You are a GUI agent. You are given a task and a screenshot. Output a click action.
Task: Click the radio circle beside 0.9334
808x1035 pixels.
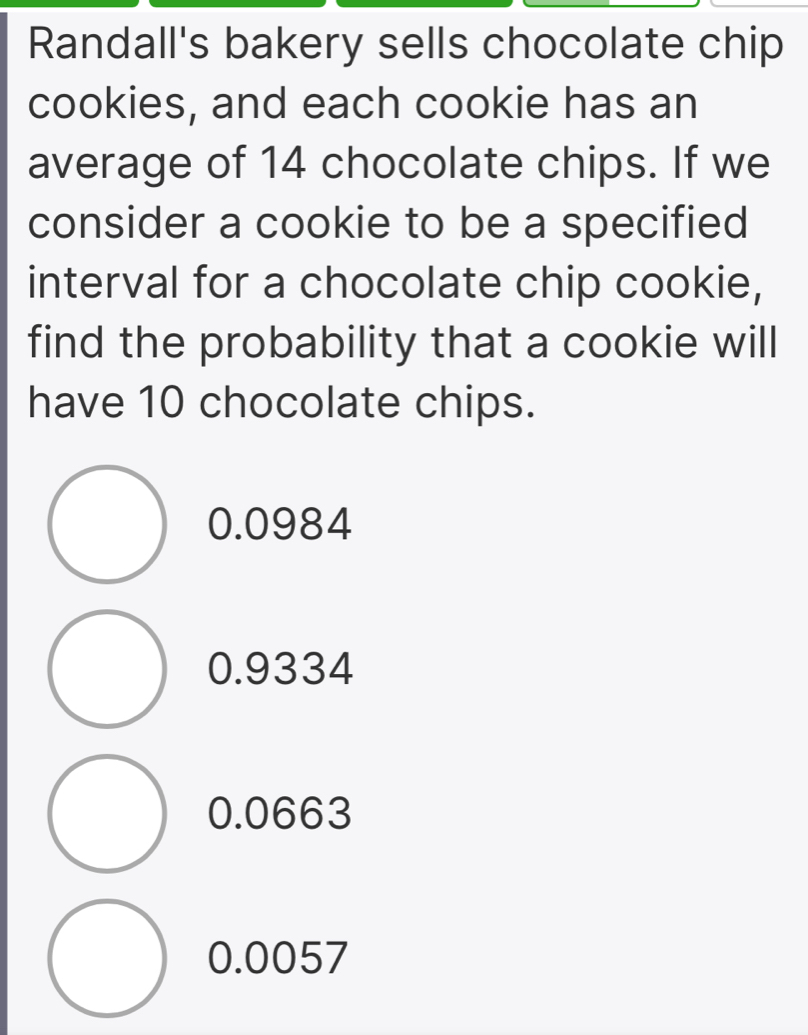click(x=105, y=667)
